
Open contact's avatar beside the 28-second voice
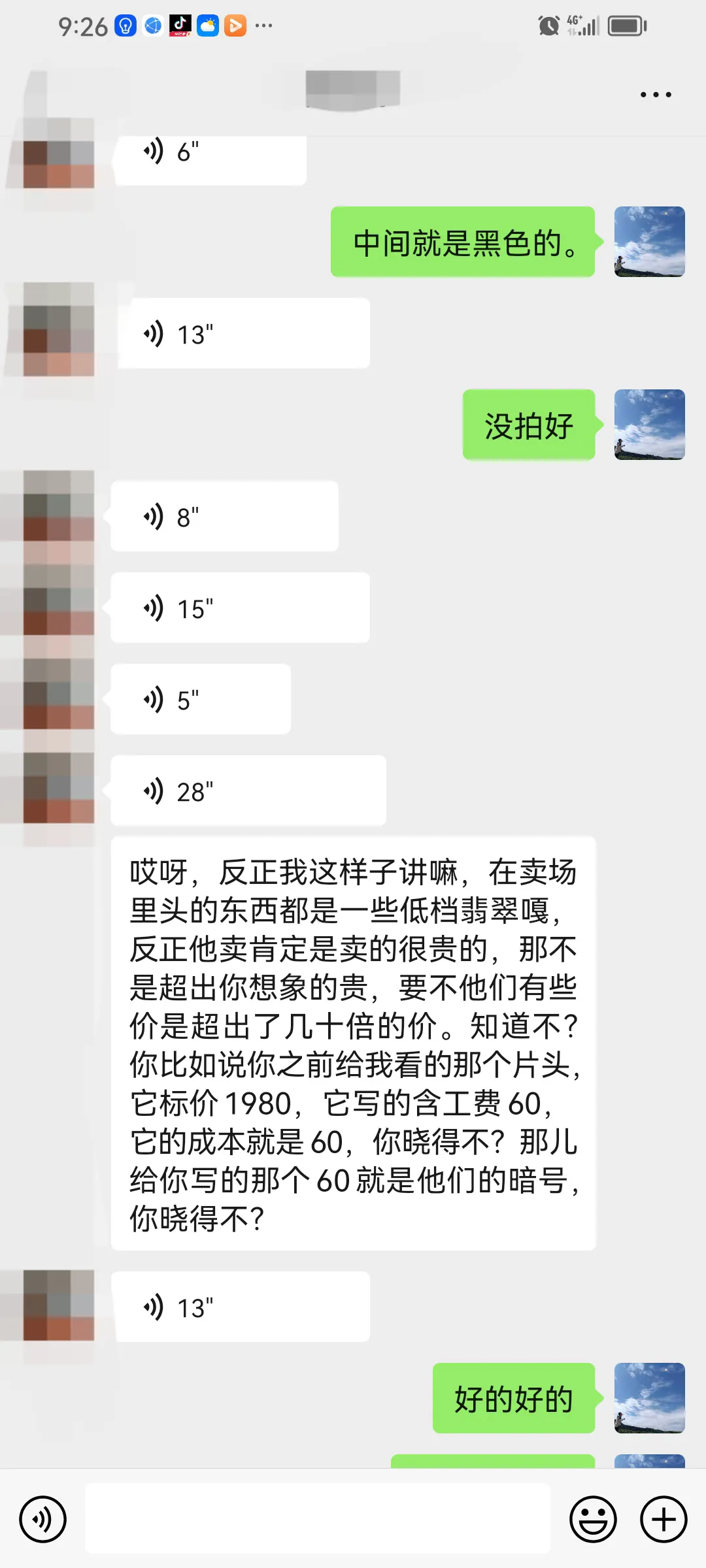[x=59, y=788]
